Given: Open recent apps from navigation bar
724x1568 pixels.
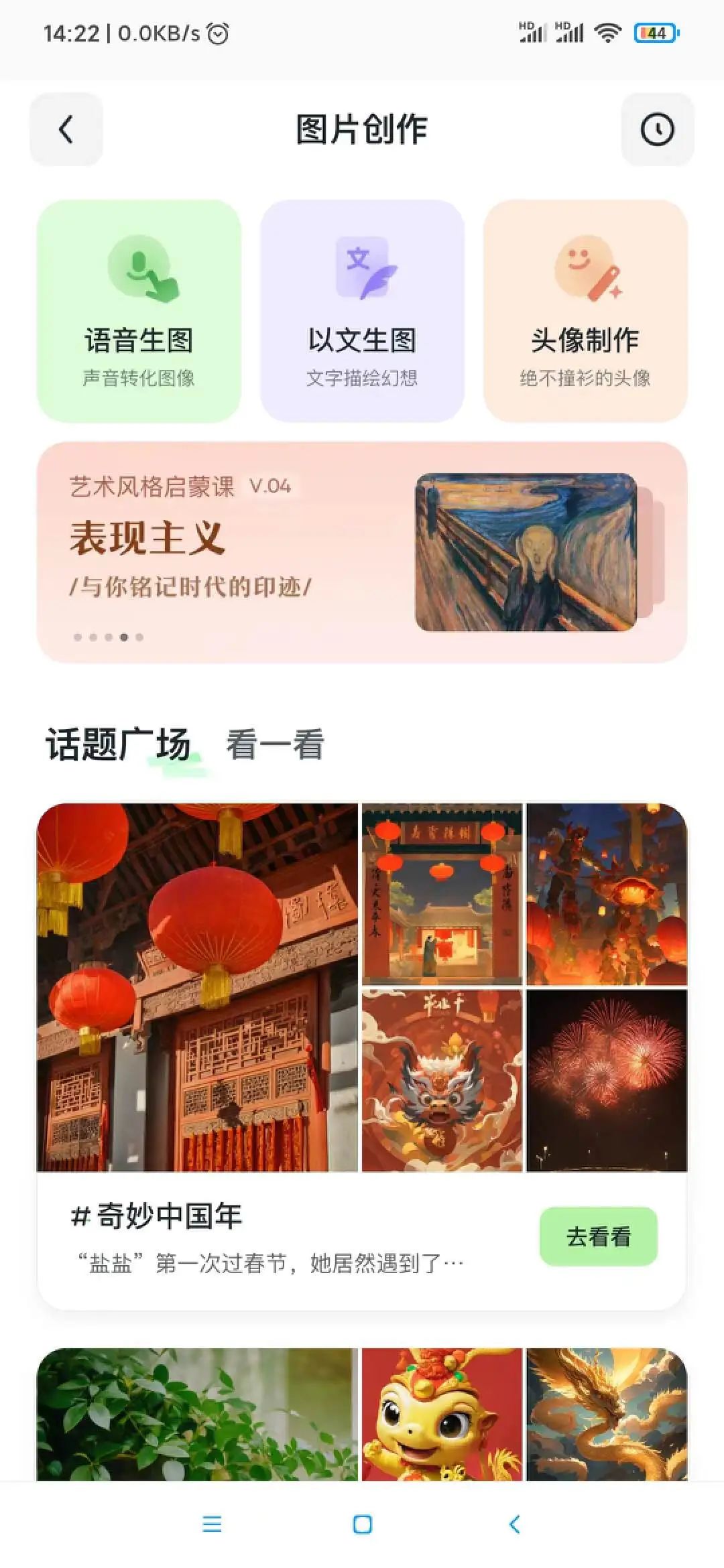Looking at the screenshot, I should (x=212, y=1524).
